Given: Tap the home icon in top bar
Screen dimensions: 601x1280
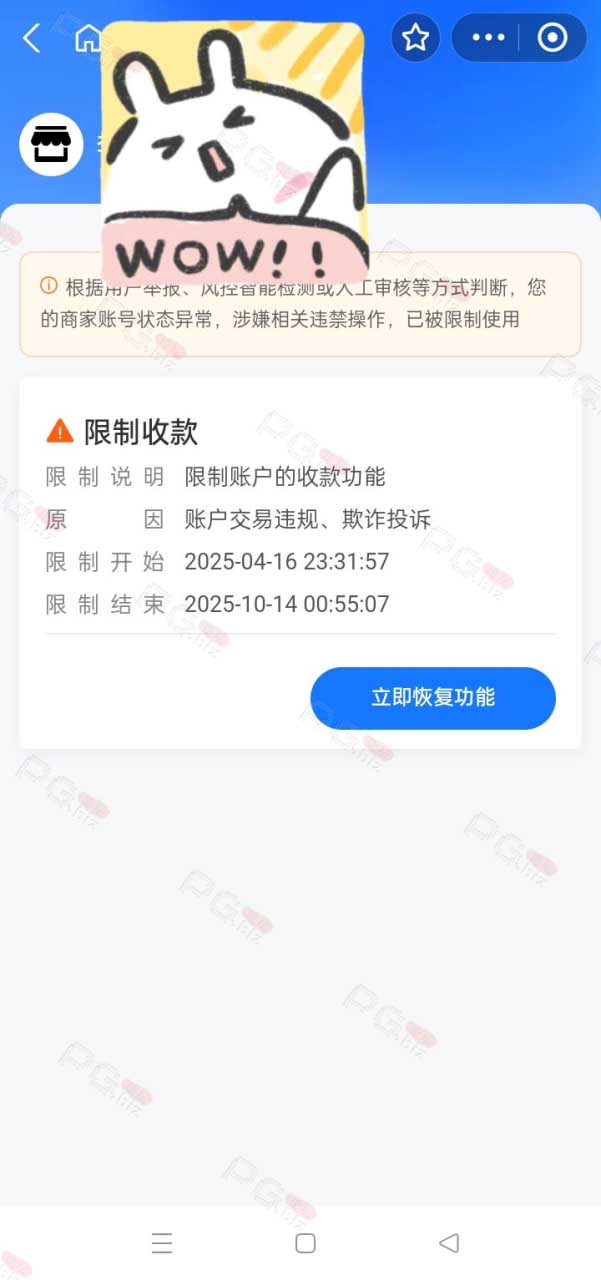Looking at the screenshot, I should pyautogui.click(x=88, y=39).
